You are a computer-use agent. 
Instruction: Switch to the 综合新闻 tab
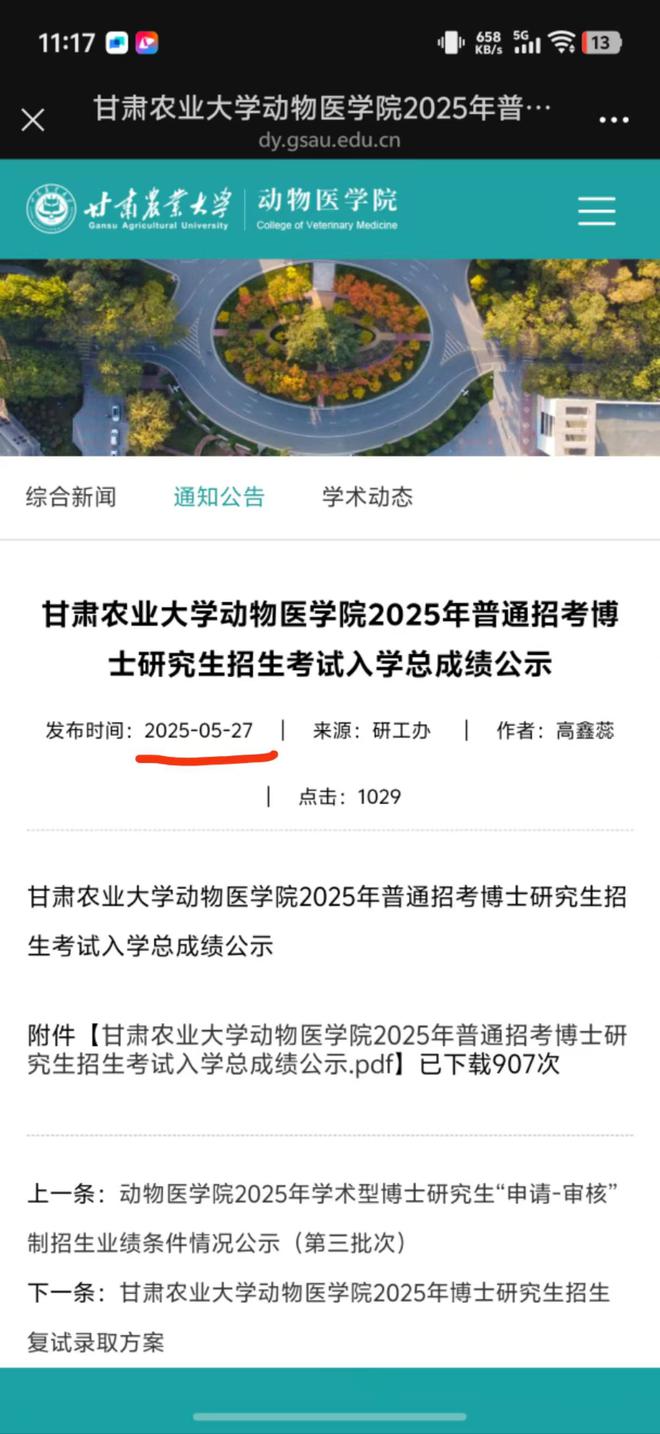(71, 497)
